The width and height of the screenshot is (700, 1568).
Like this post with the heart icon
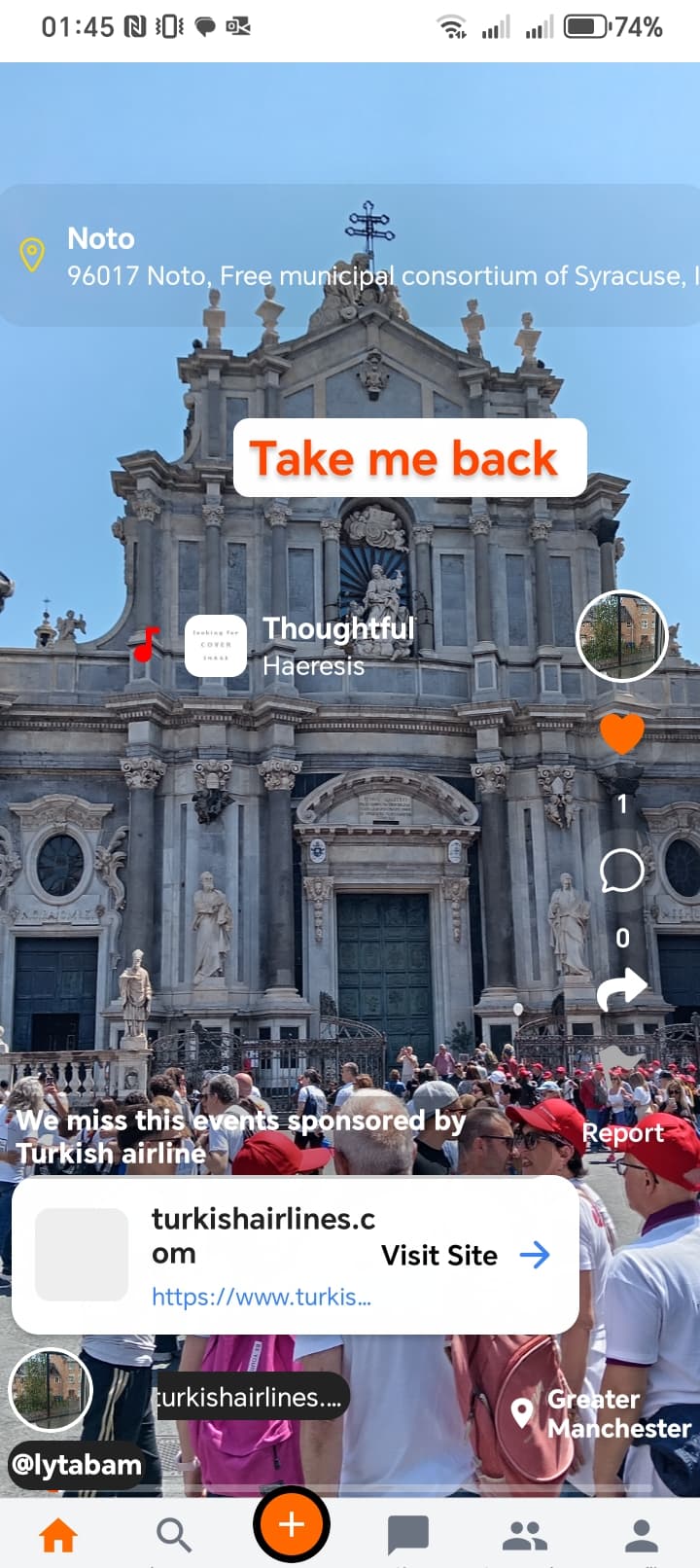point(621,732)
